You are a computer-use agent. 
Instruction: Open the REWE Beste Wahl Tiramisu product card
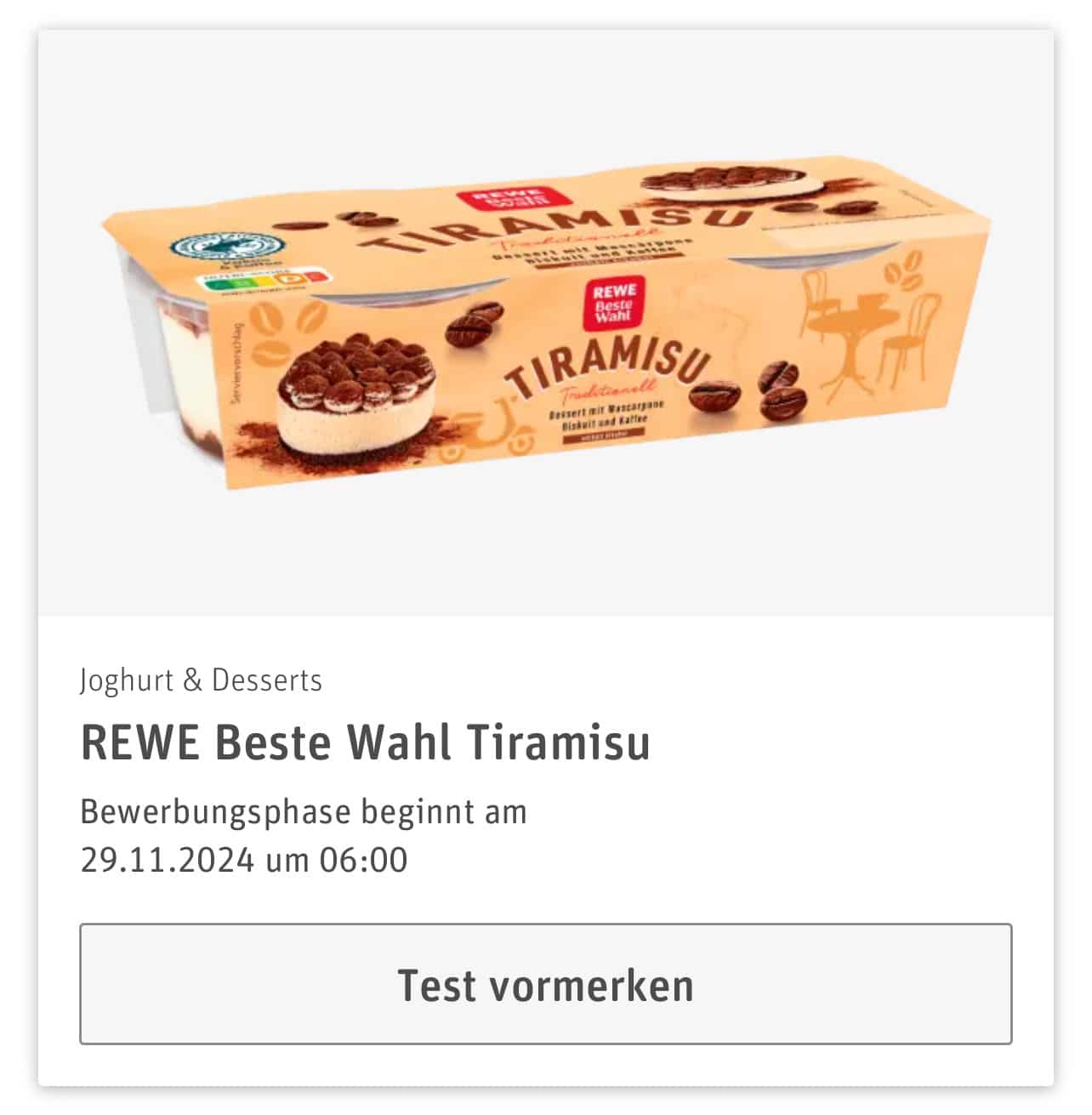[x=366, y=742]
